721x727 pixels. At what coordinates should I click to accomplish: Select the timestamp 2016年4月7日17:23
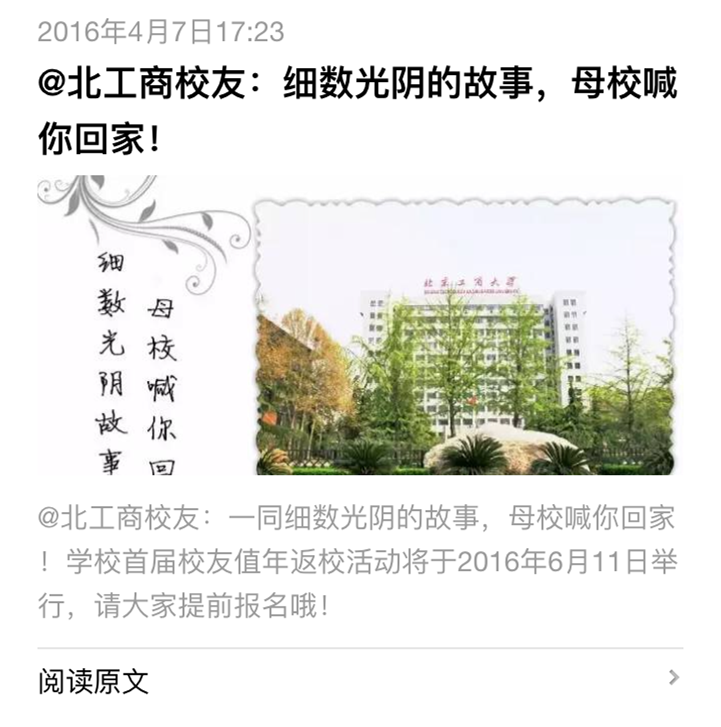click(x=160, y=33)
